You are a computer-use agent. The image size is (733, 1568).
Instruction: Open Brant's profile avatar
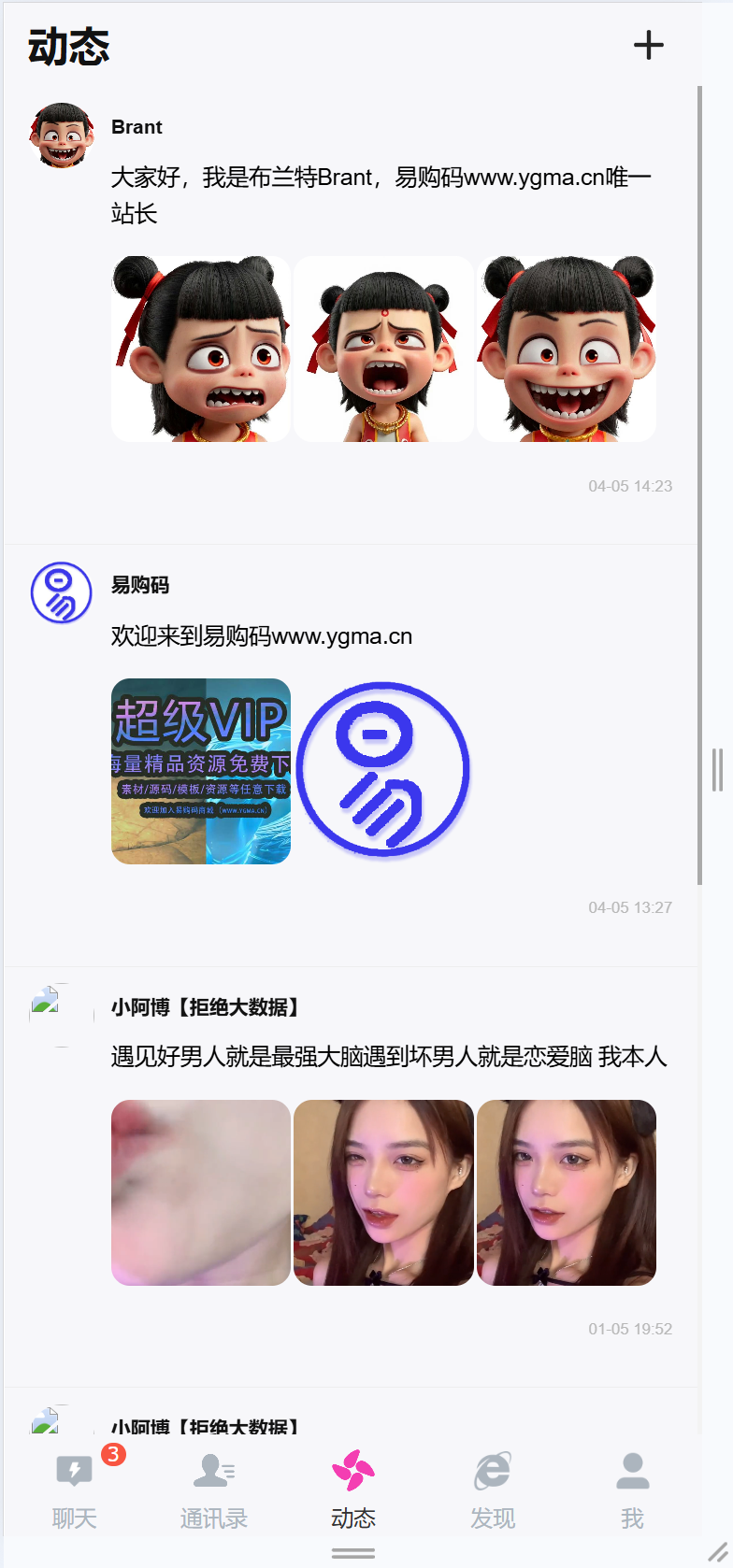(62, 135)
